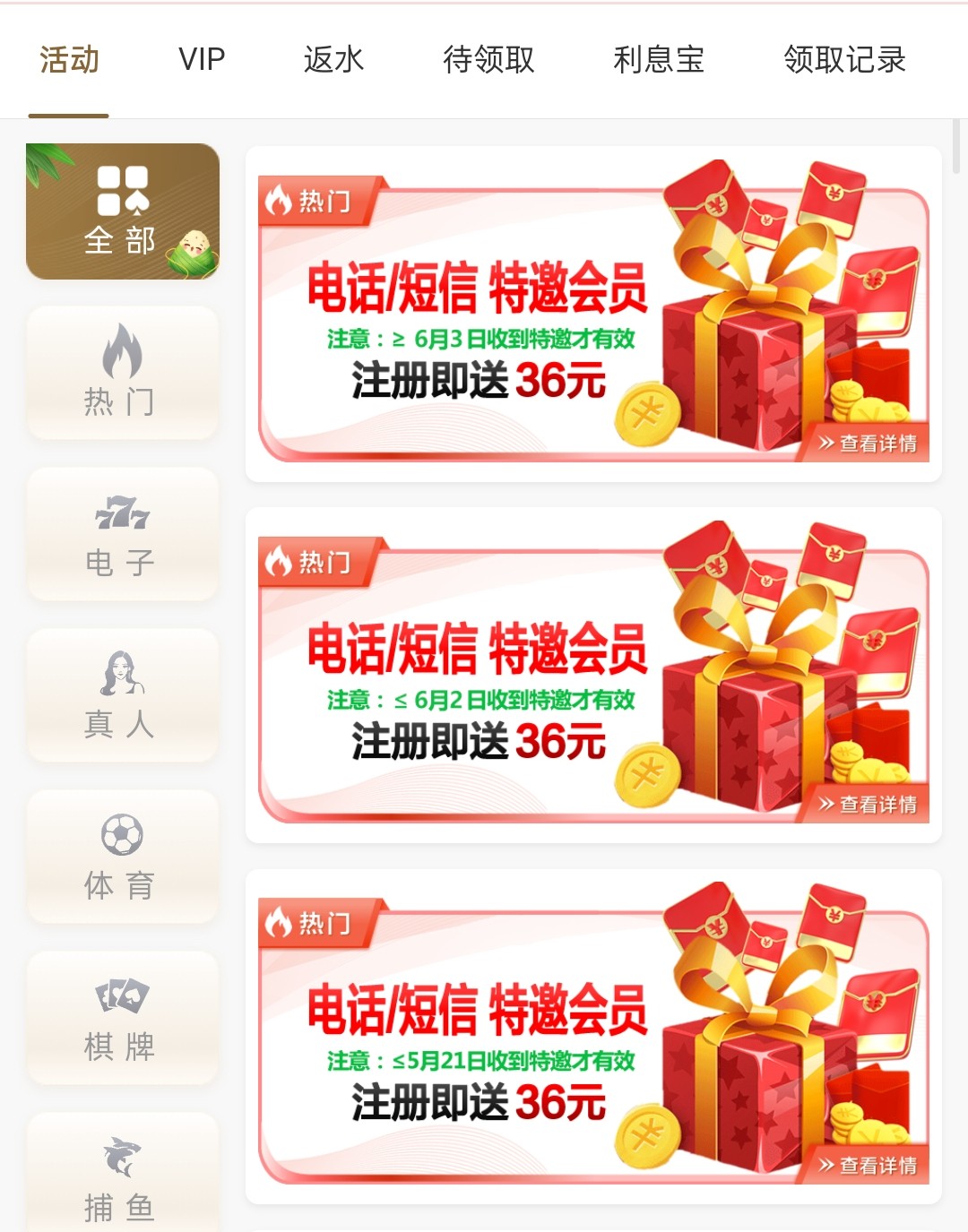Filter by the 热门 category
The height and width of the screenshot is (1232, 968).
(123, 373)
